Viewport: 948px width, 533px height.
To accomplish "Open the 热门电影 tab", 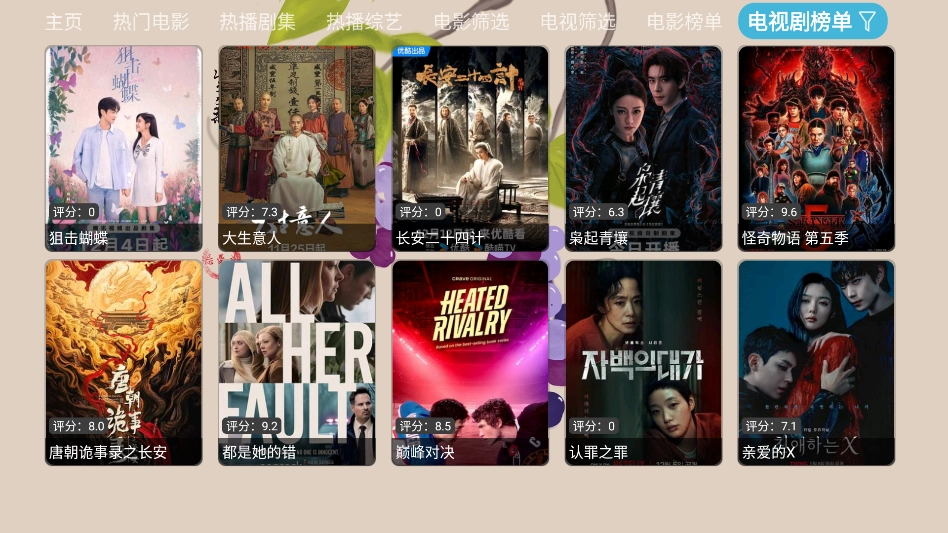I will tap(151, 22).
